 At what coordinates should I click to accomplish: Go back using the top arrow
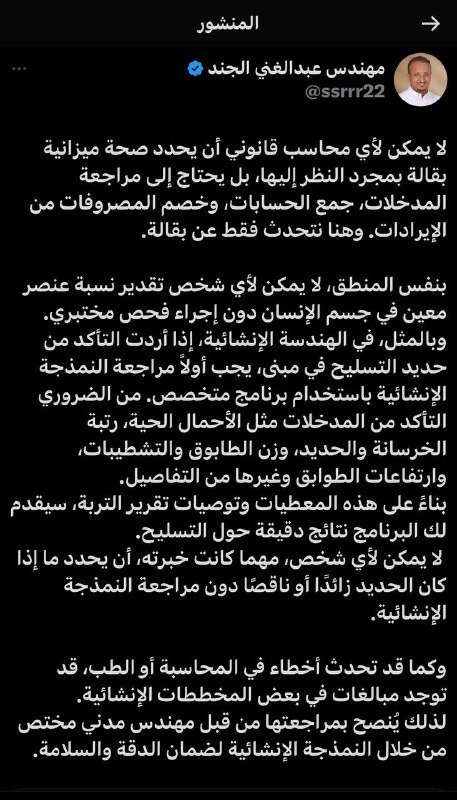tap(430, 24)
